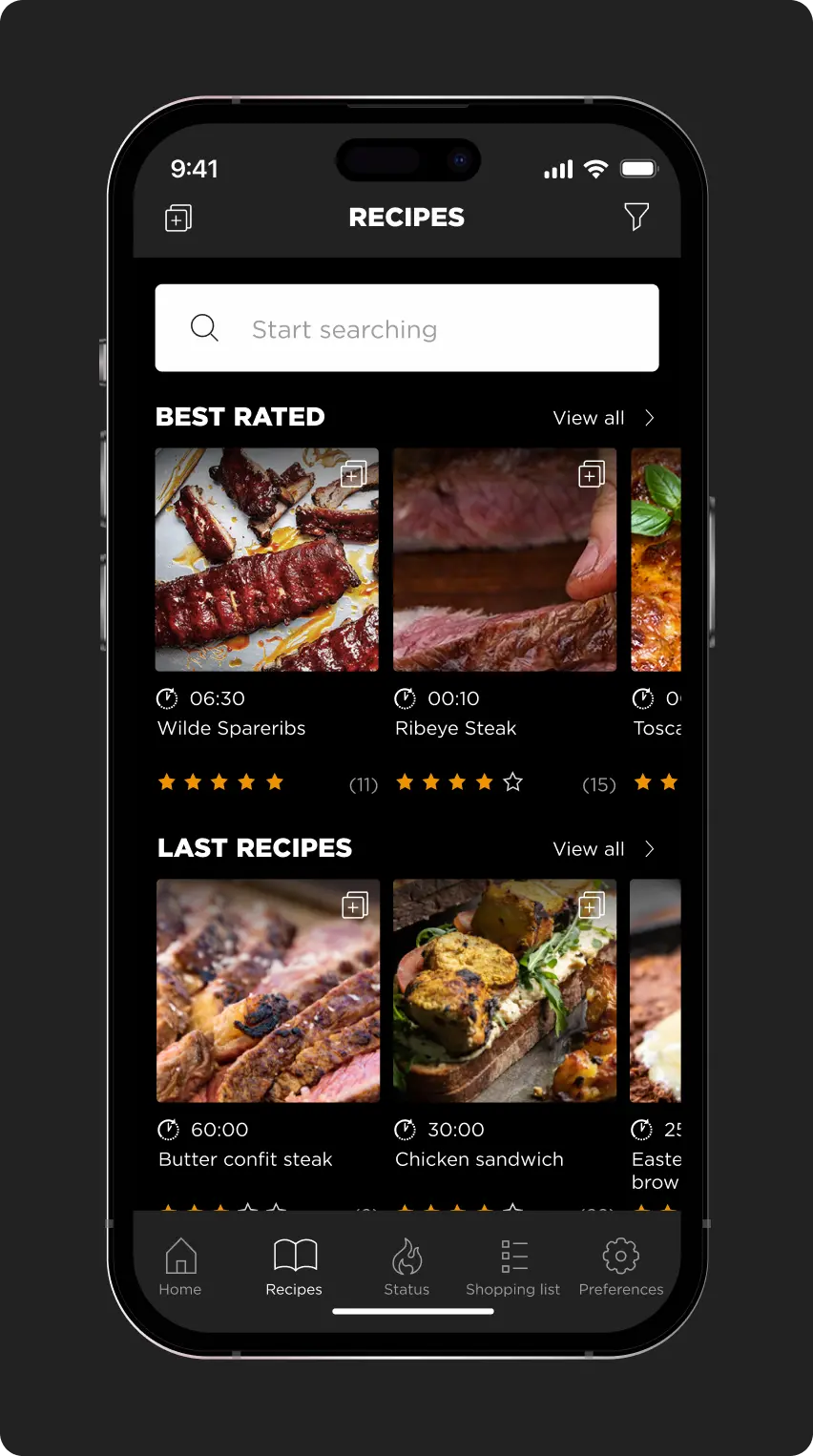Tap the add-collection icon in the header
This screenshot has width=813, height=1456.
tap(178, 218)
